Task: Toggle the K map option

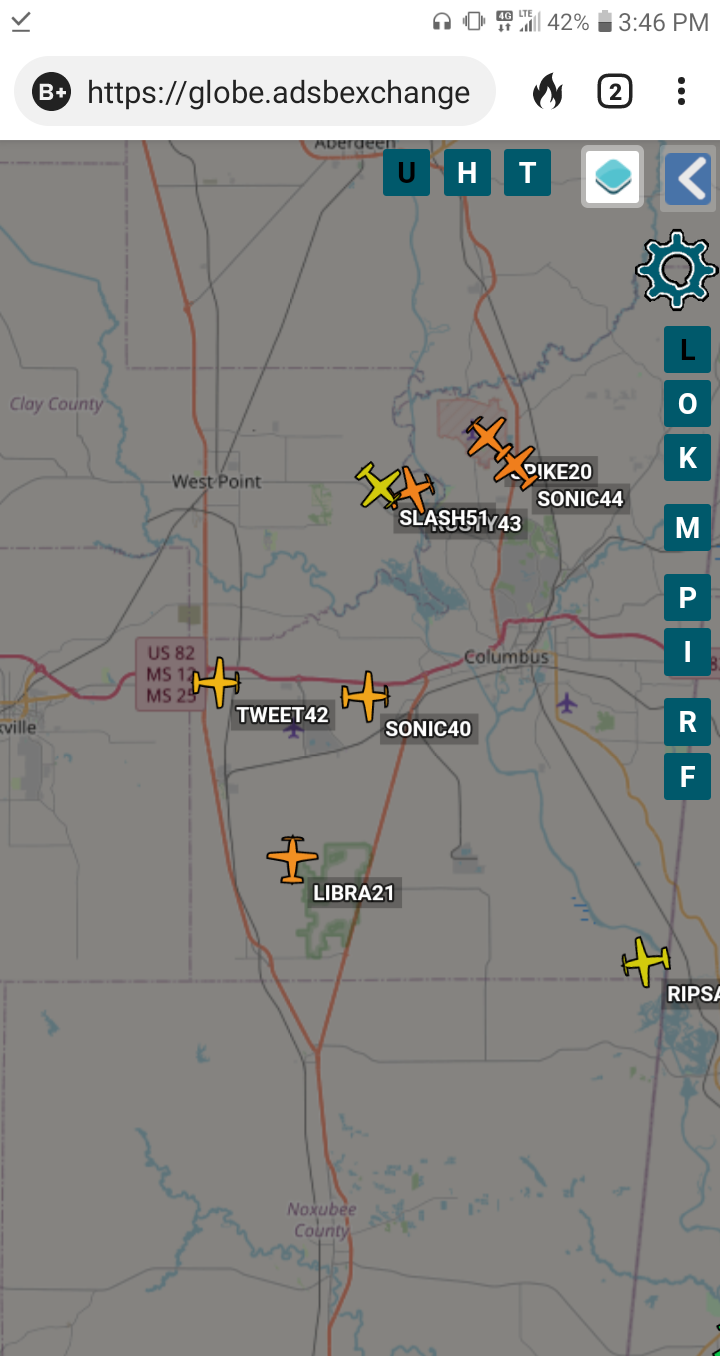Action: (687, 458)
